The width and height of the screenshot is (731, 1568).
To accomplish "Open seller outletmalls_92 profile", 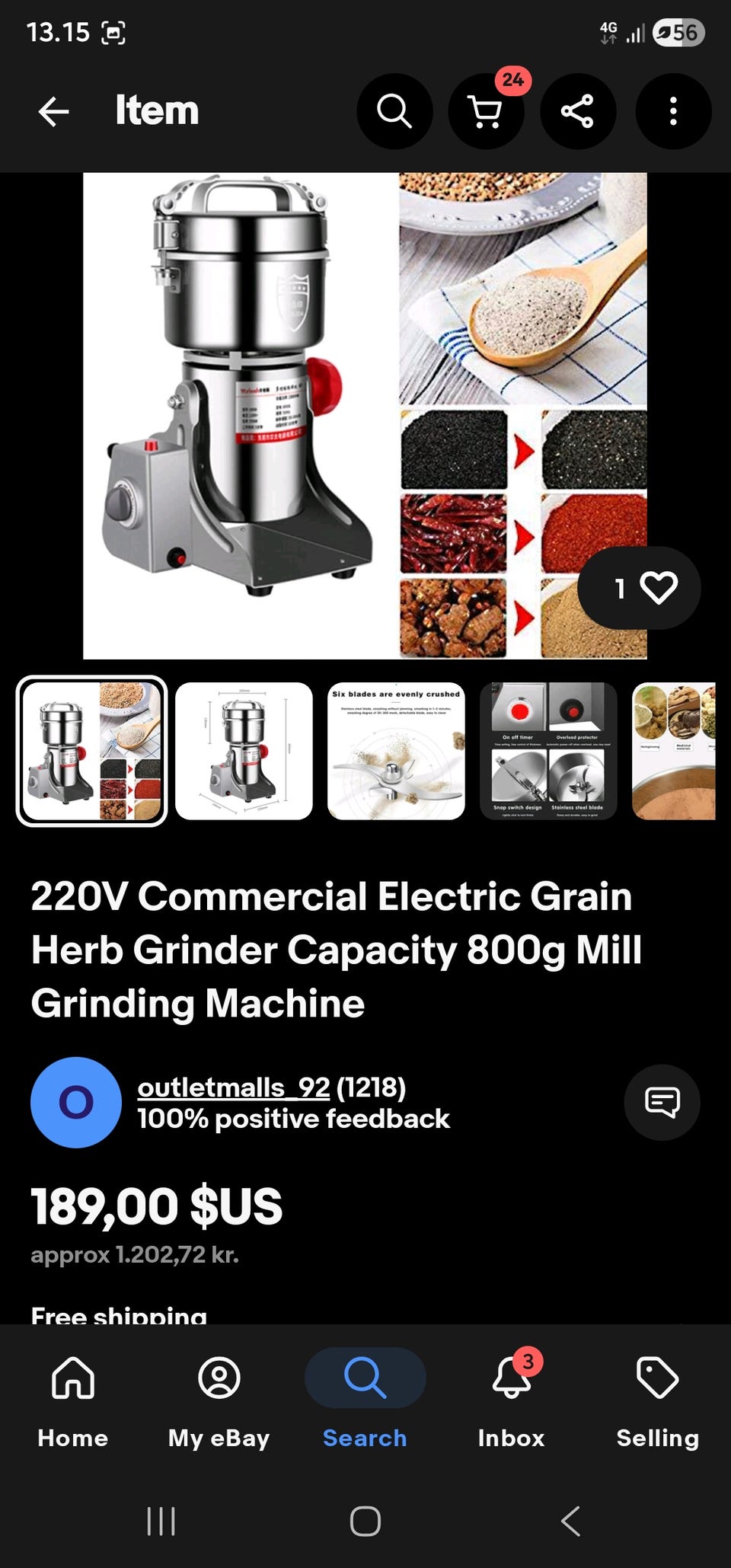I will 233,1087.
